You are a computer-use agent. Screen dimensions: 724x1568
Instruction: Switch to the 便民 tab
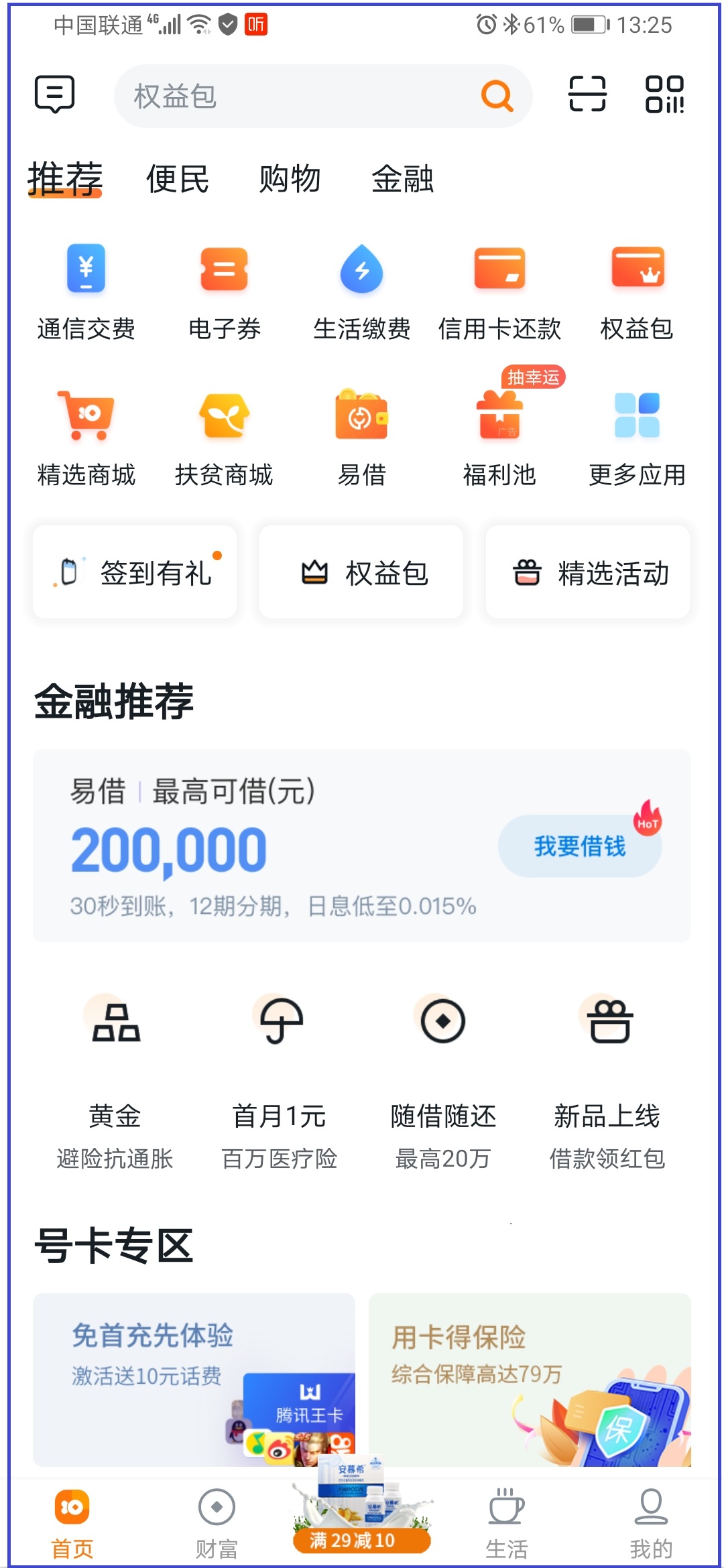click(178, 180)
